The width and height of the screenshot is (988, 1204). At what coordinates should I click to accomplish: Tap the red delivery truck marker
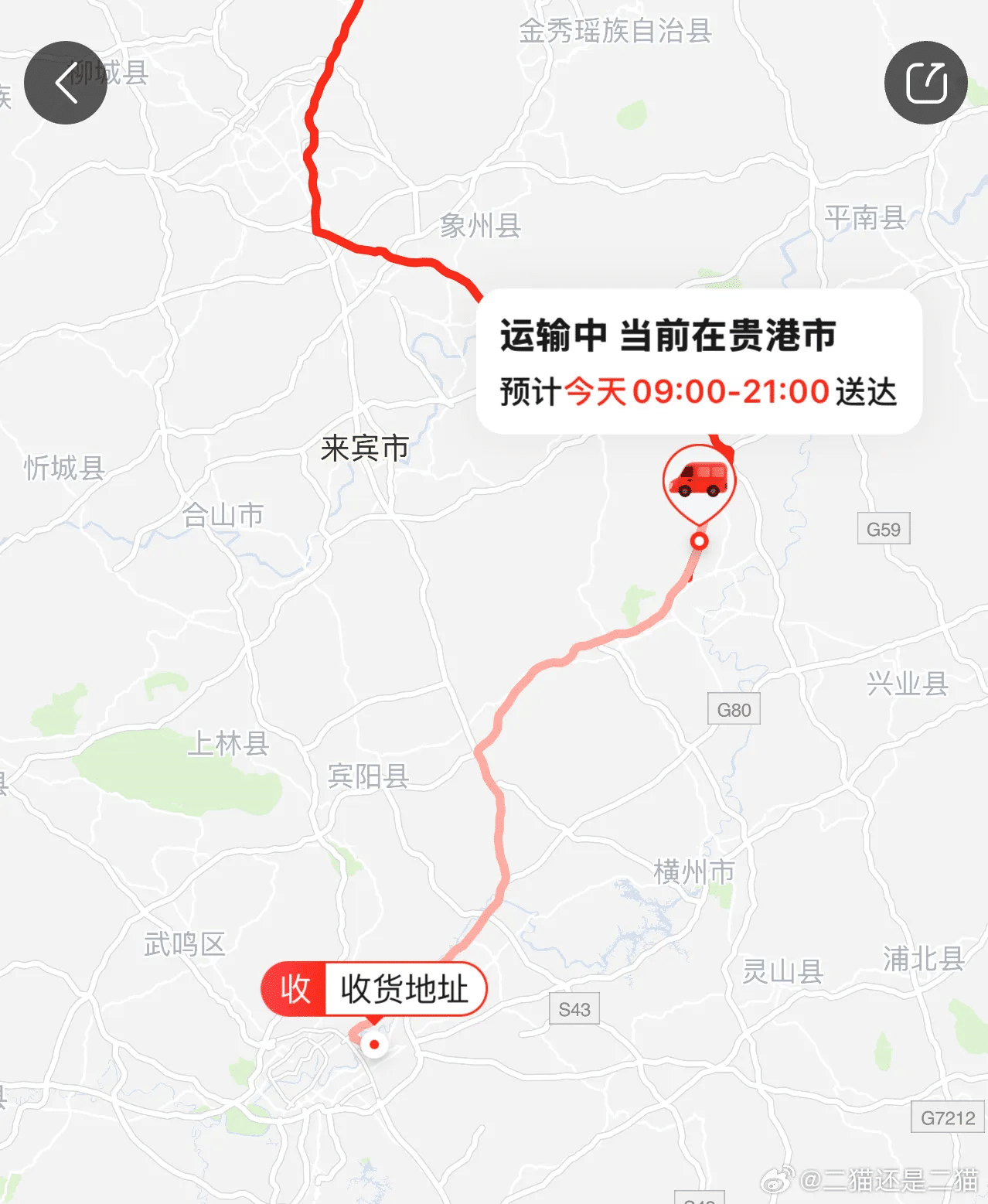pyautogui.click(x=699, y=480)
